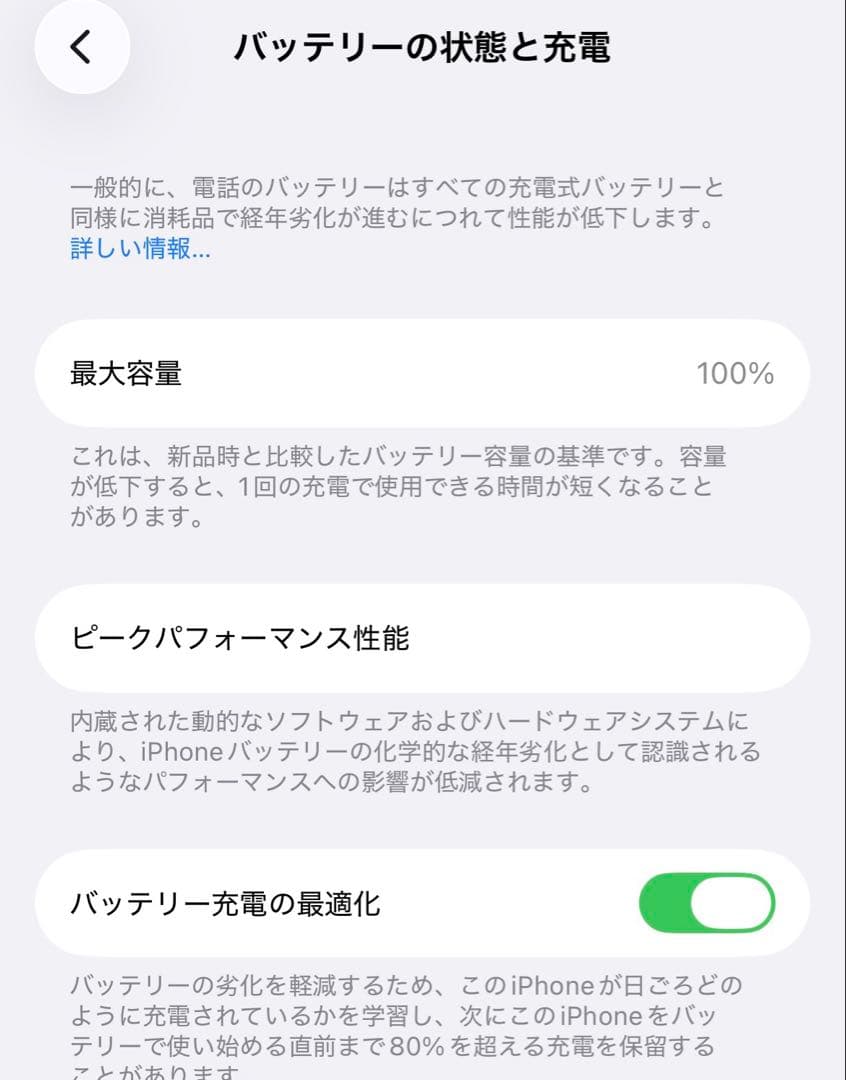Tap the バッテリーの状態と充電 title
Screen dimensions: 846x1080
(423, 47)
